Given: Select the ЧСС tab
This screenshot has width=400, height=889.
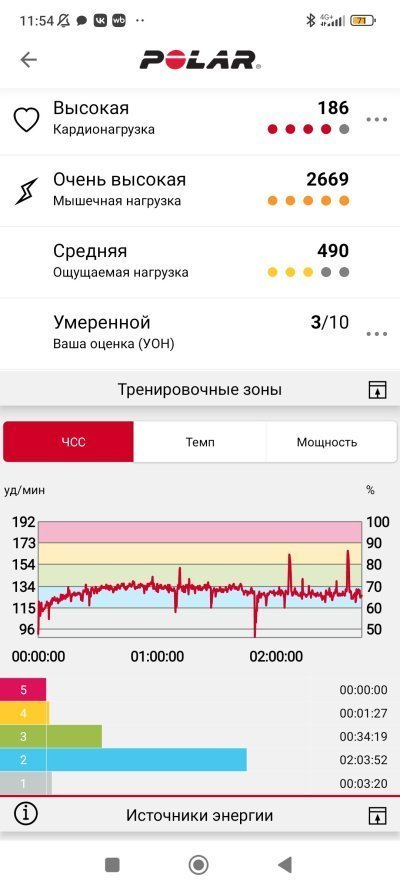Looking at the screenshot, I should 69,442.
